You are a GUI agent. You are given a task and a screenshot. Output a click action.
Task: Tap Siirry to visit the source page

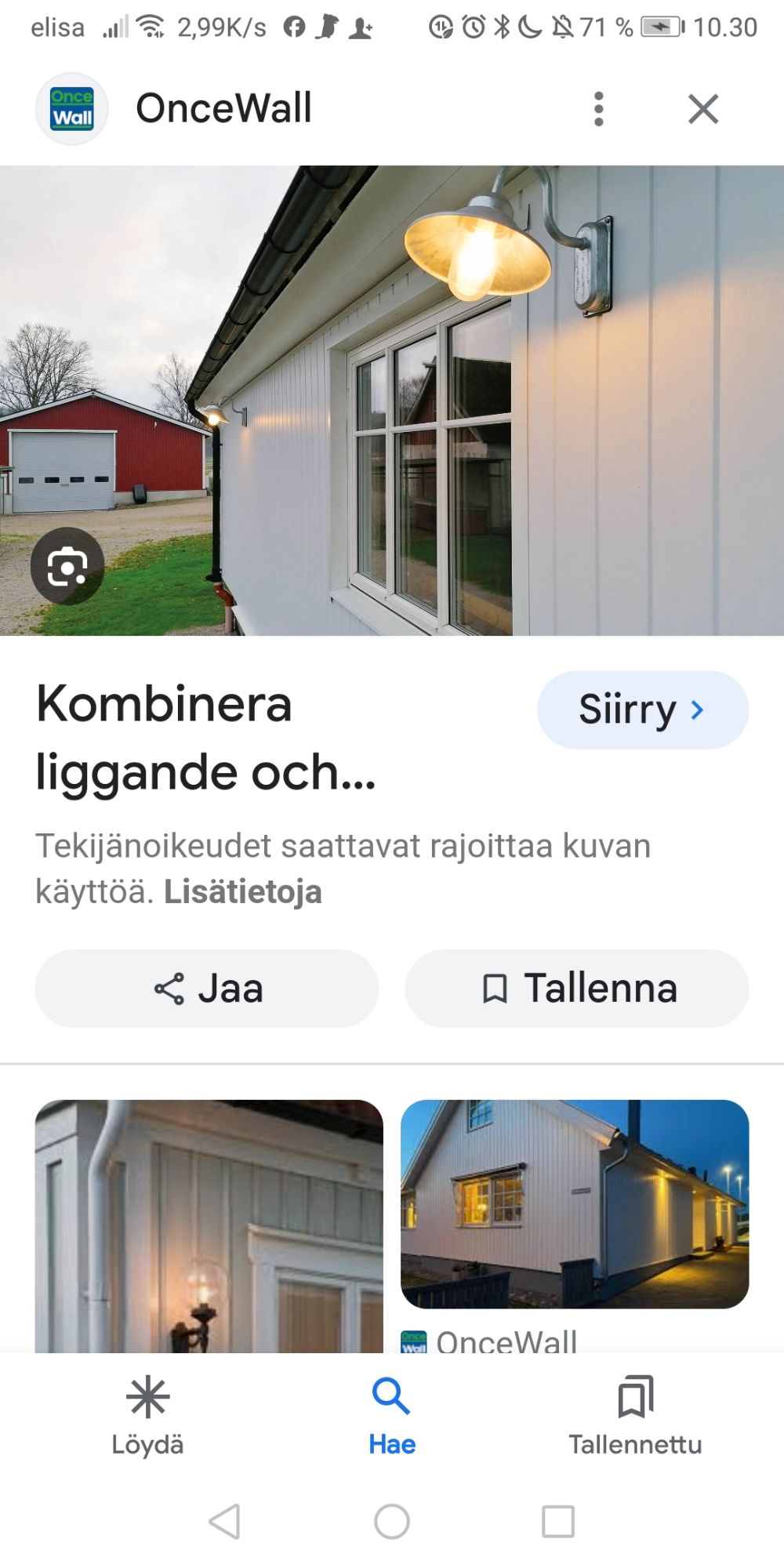click(x=642, y=710)
